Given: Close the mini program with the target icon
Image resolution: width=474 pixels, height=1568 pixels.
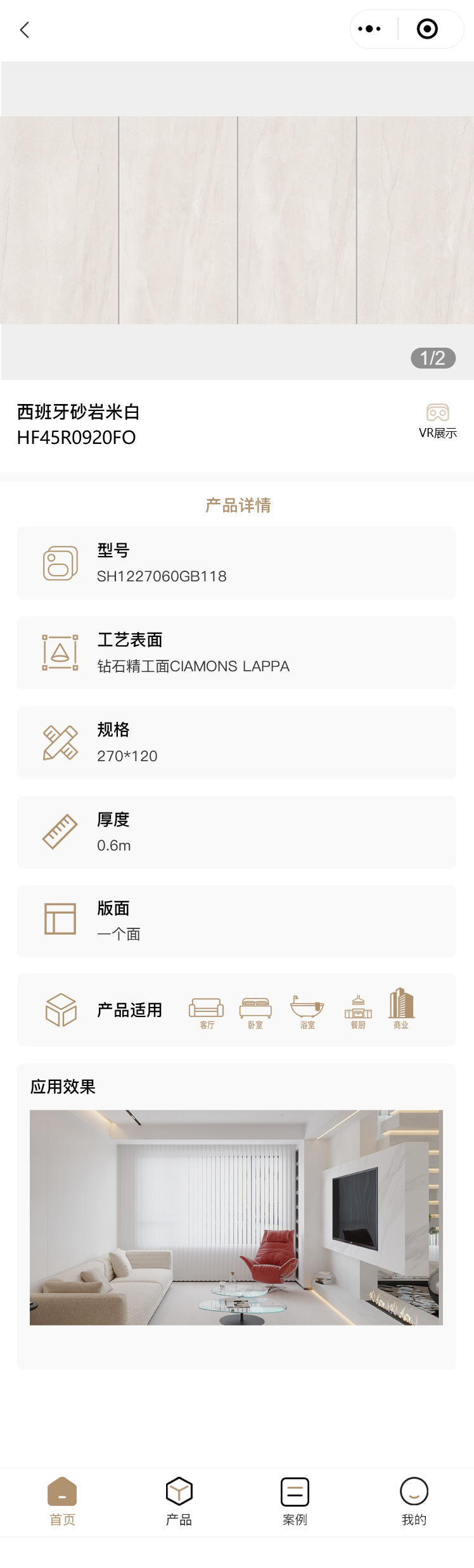Looking at the screenshot, I should point(427,29).
